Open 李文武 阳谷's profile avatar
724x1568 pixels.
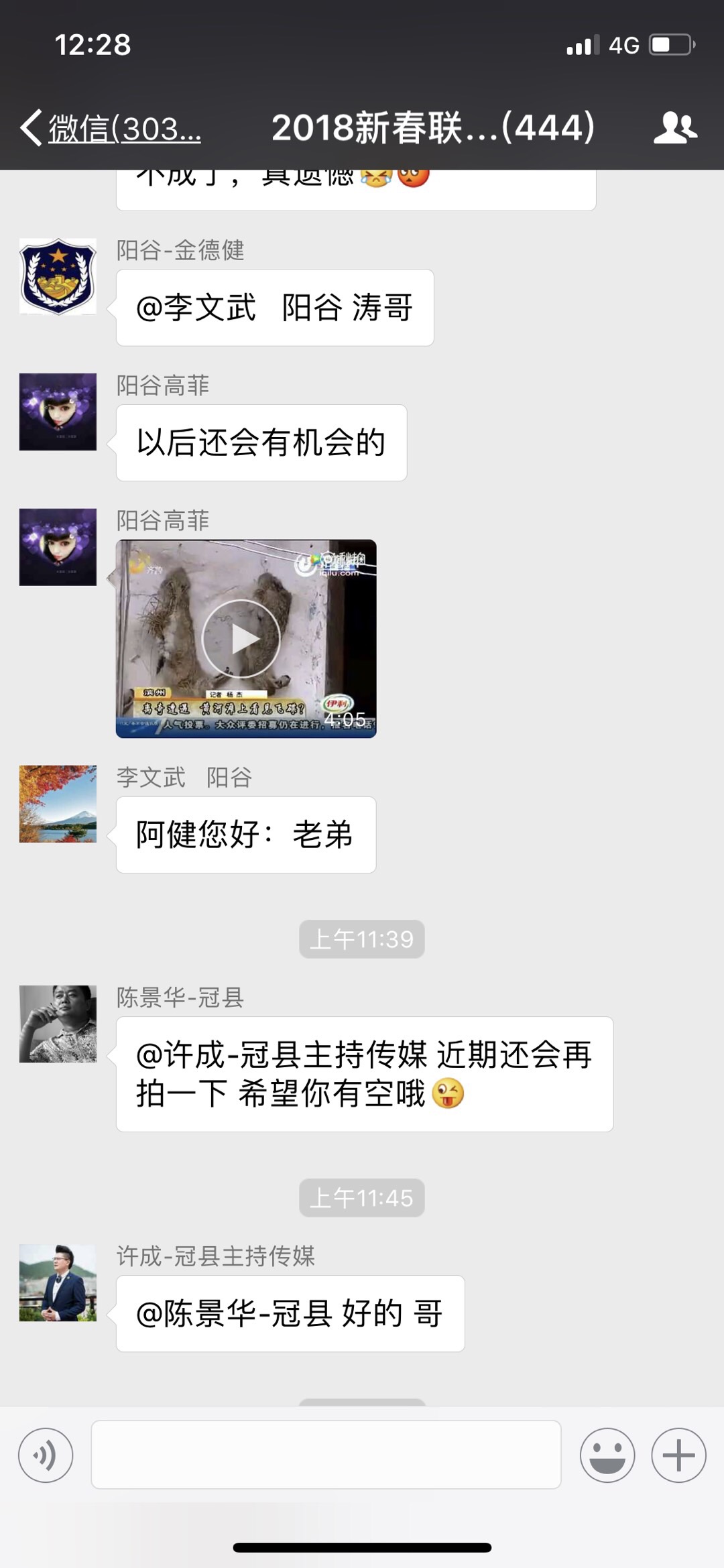click(x=58, y=804)
